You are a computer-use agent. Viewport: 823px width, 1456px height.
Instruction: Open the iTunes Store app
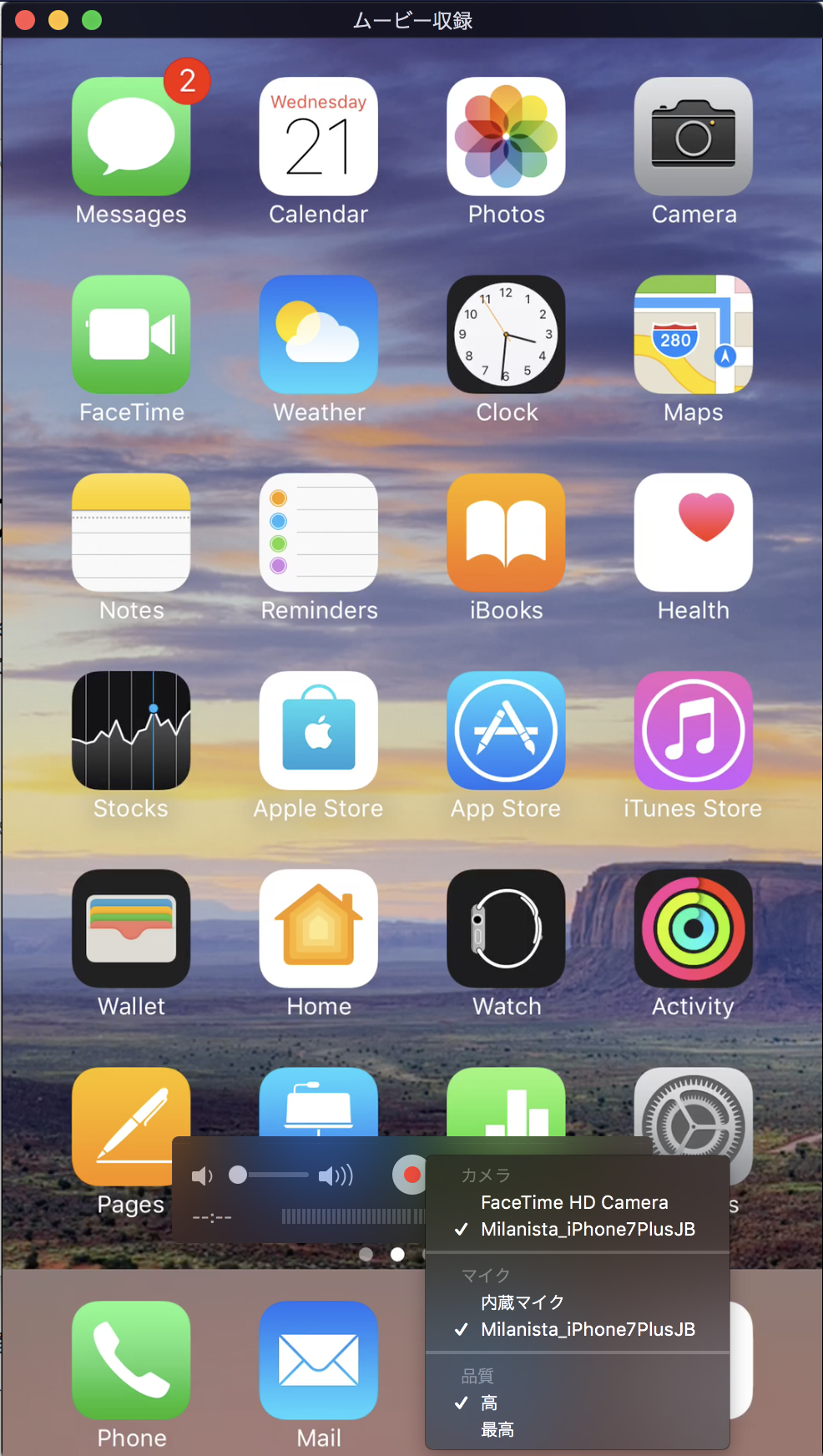(693, 731)
